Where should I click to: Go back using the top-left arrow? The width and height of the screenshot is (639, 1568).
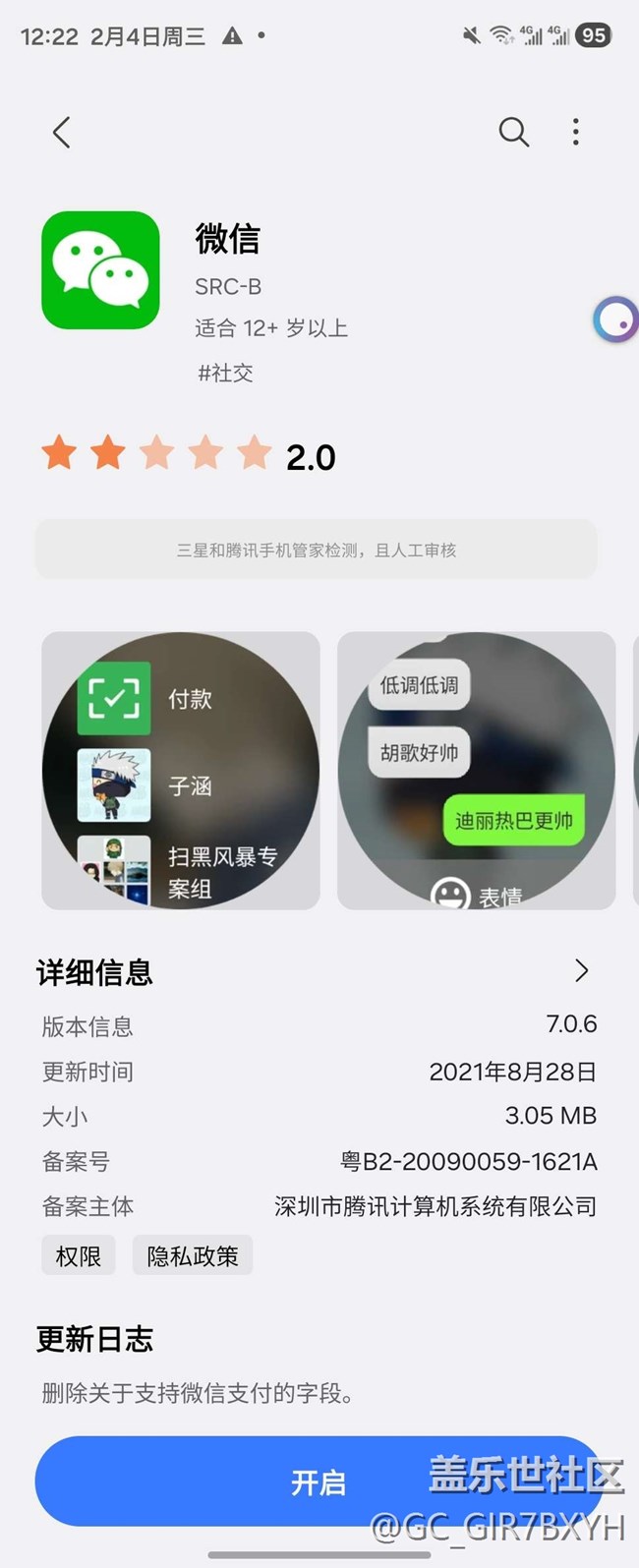[62, 133]
